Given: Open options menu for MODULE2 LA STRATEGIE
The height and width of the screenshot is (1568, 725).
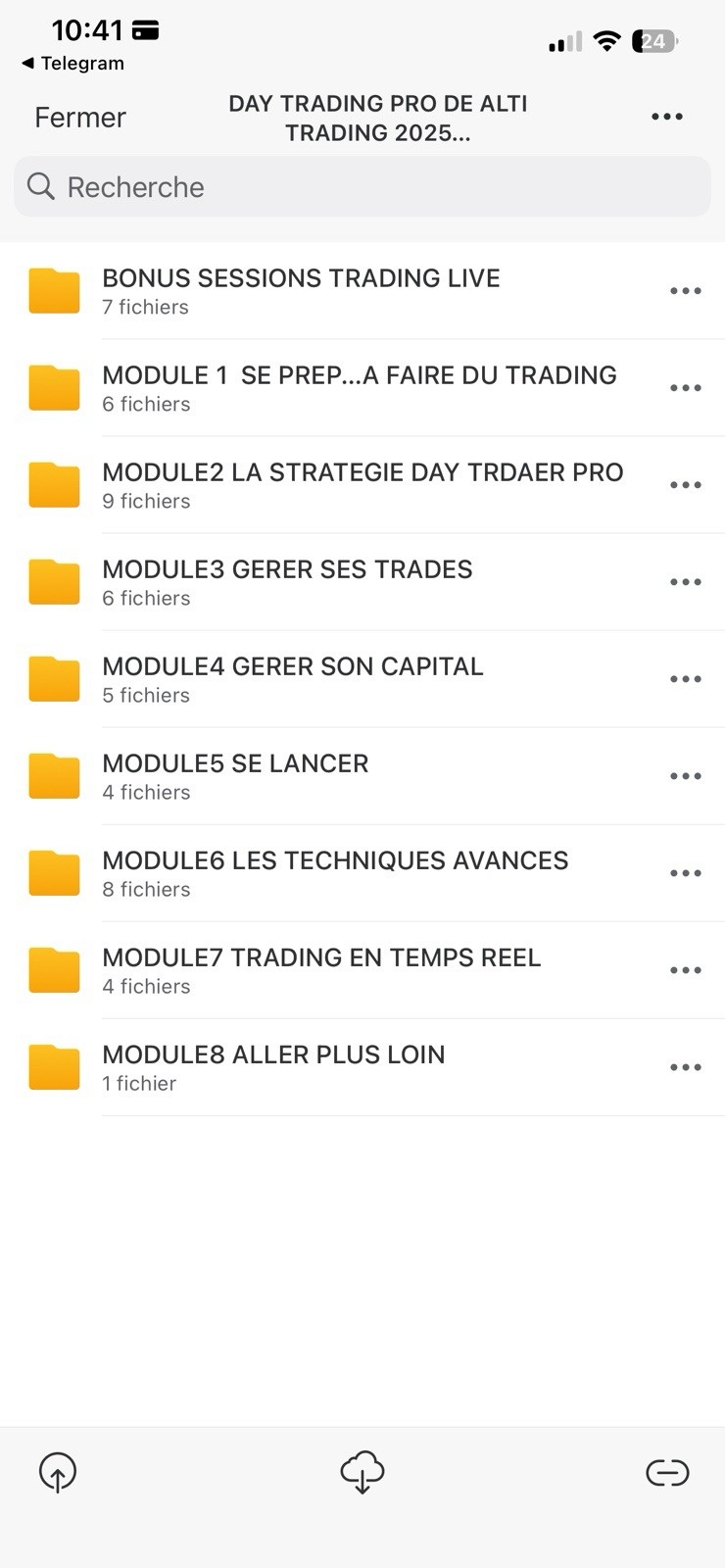Looking at the screenshot, I should 685,484.
